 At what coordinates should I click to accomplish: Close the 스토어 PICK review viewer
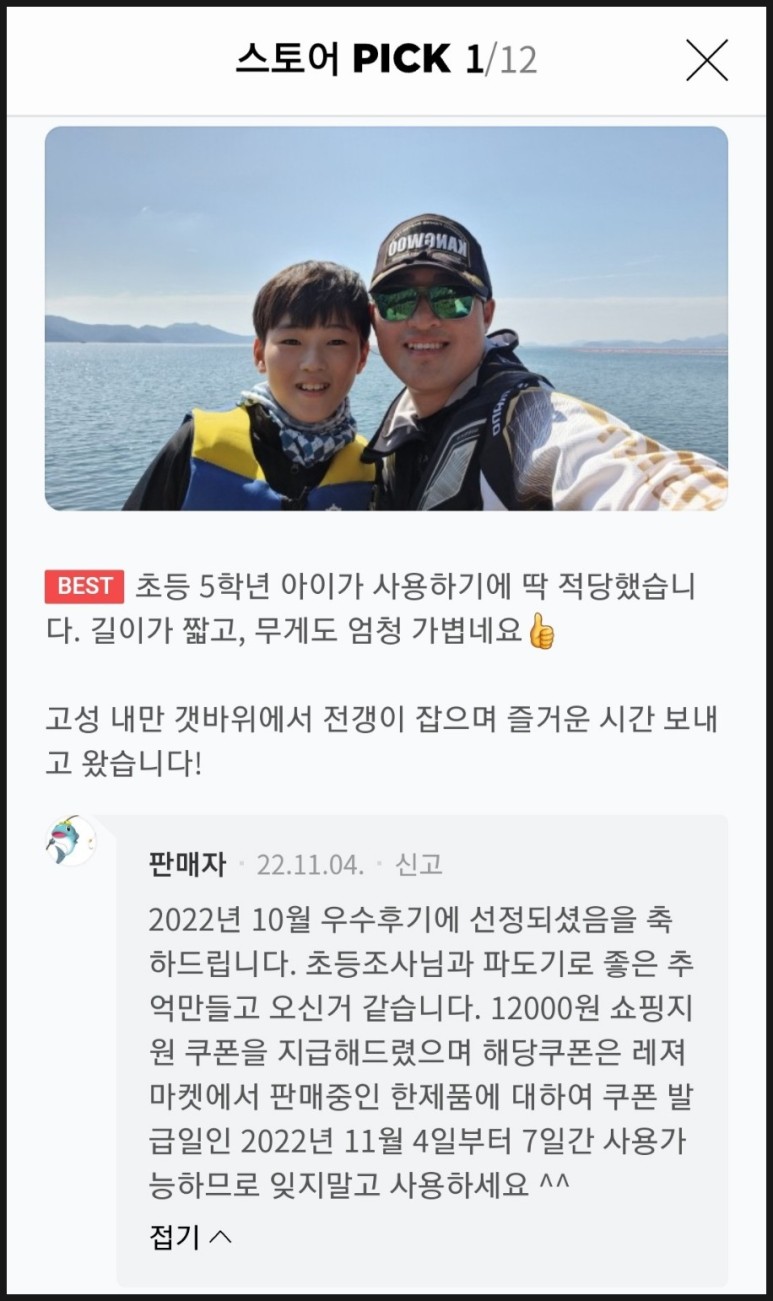[706, 61]
